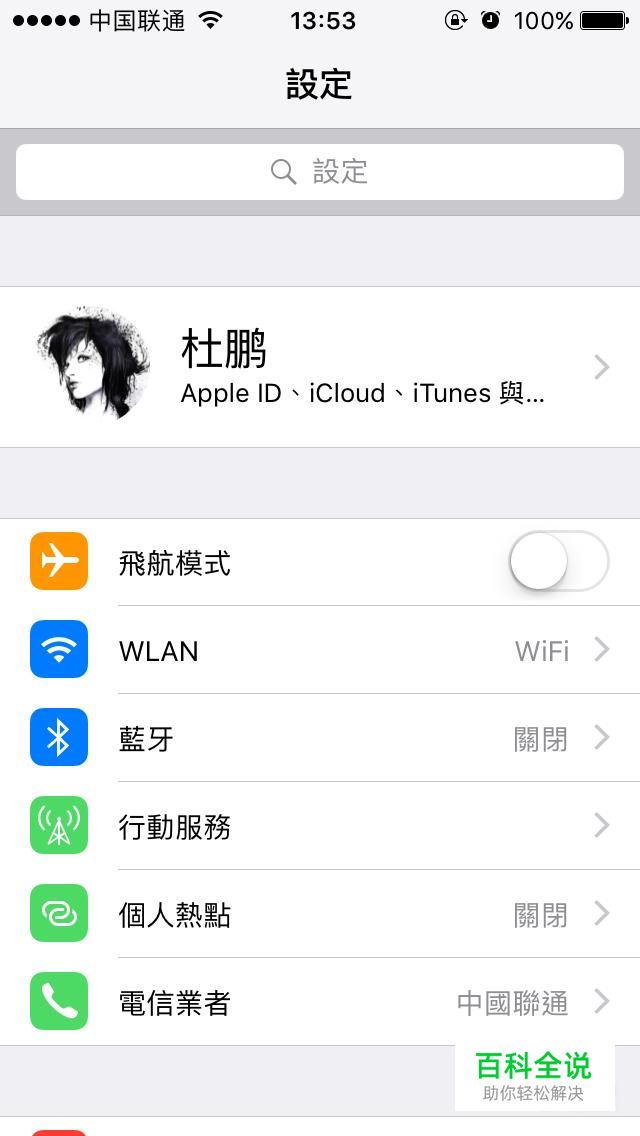Tap the 設定 search field
Screen dimensions: 640x1136
pos(320,172)
